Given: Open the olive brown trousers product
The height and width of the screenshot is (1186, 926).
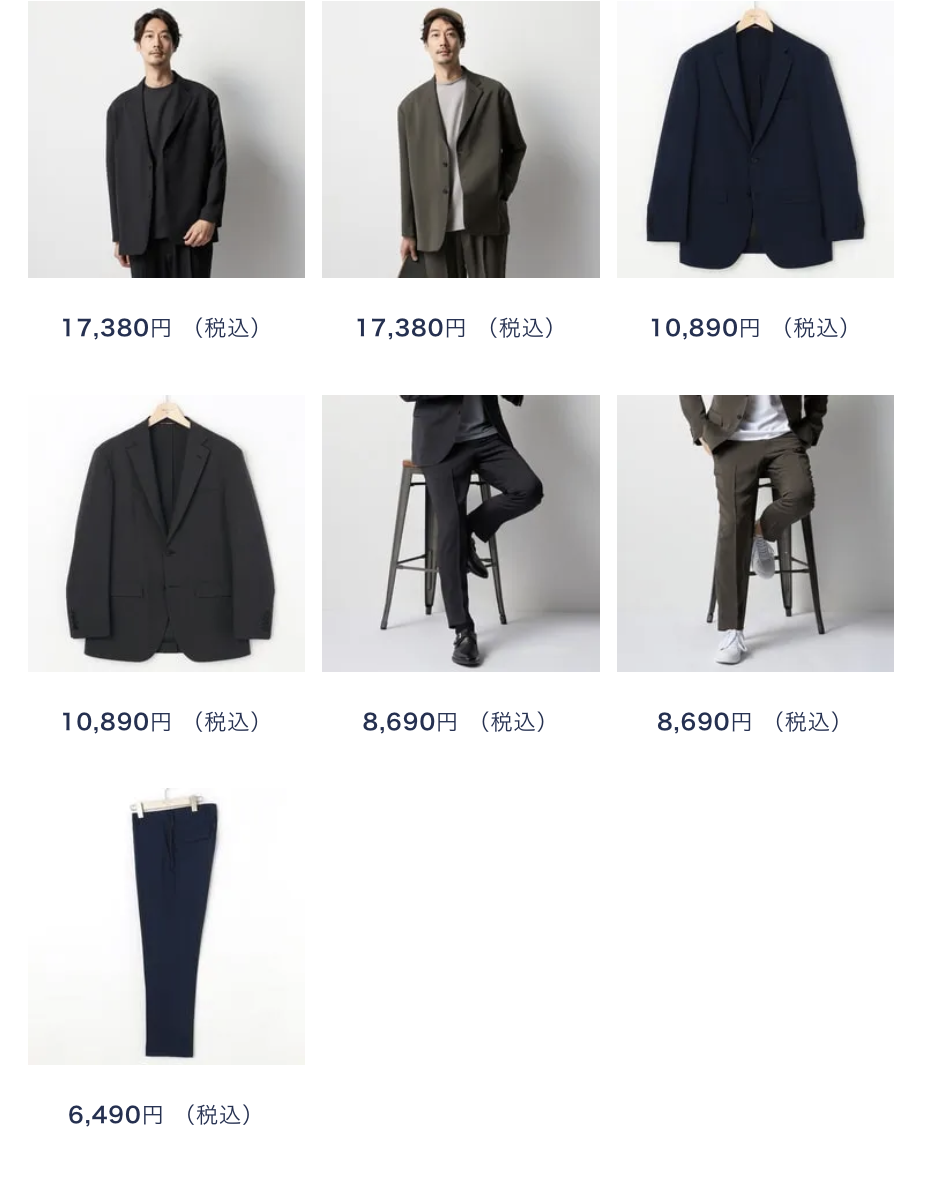Looking at the screenshot, I should 755,533.
